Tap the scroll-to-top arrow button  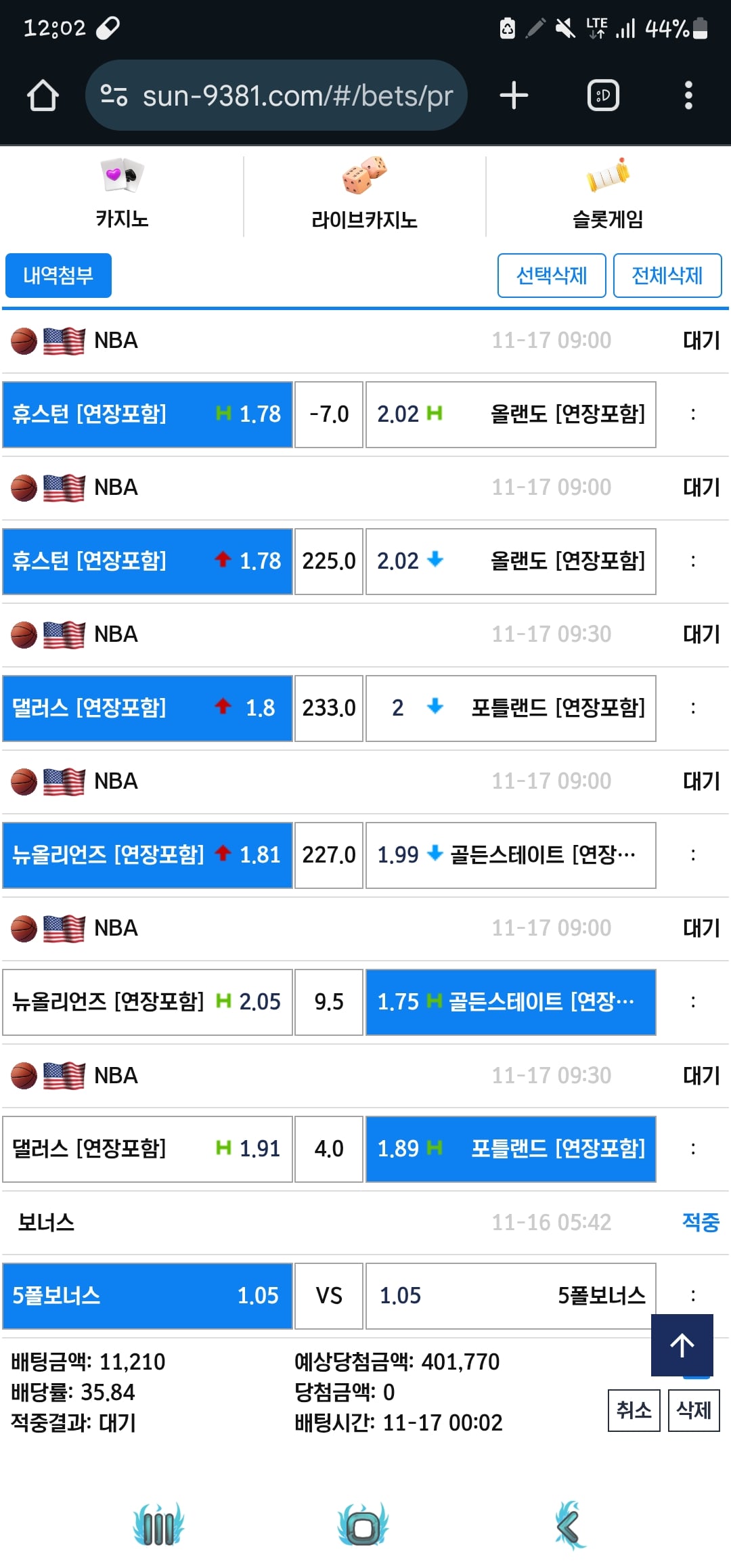pos(682,1345)
